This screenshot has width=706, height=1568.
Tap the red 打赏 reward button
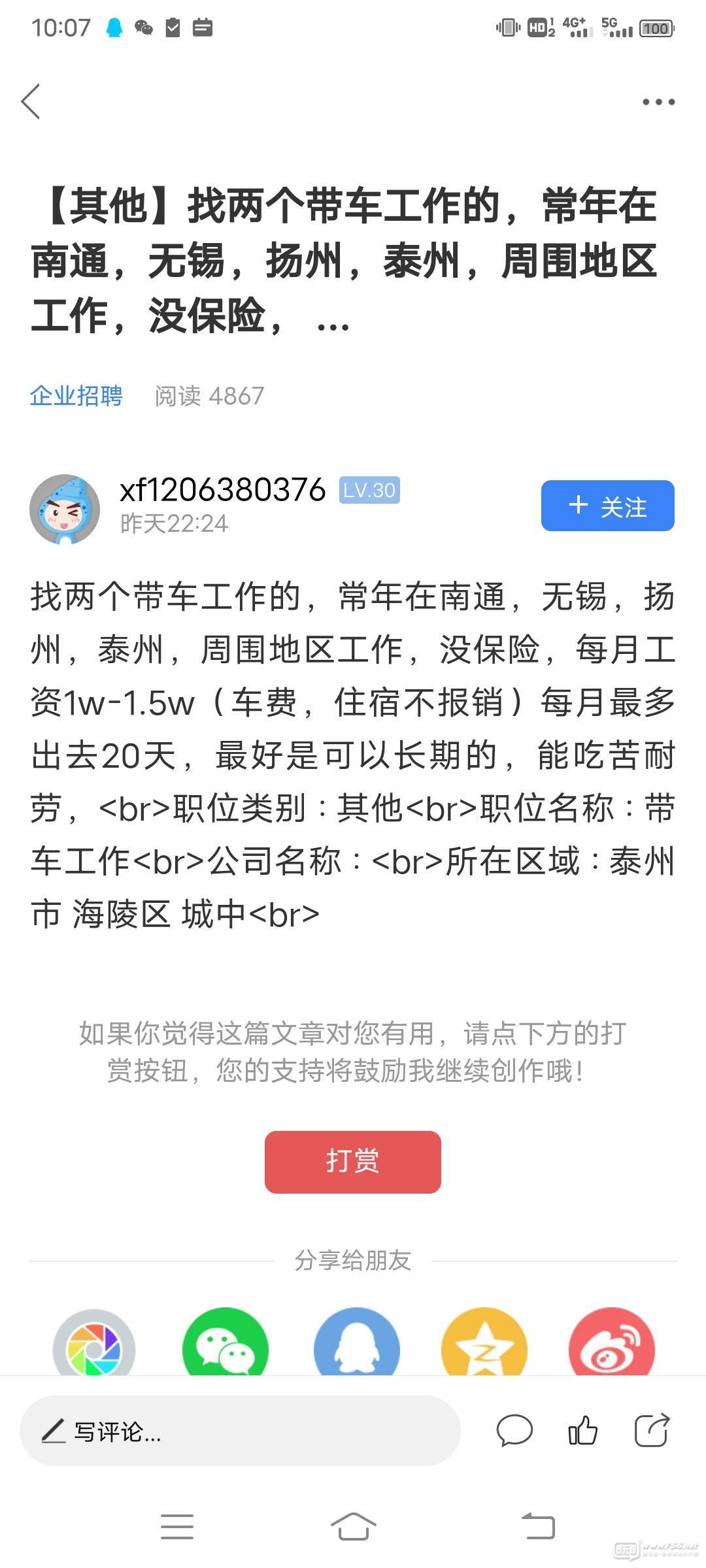[x=353, y=1162]
